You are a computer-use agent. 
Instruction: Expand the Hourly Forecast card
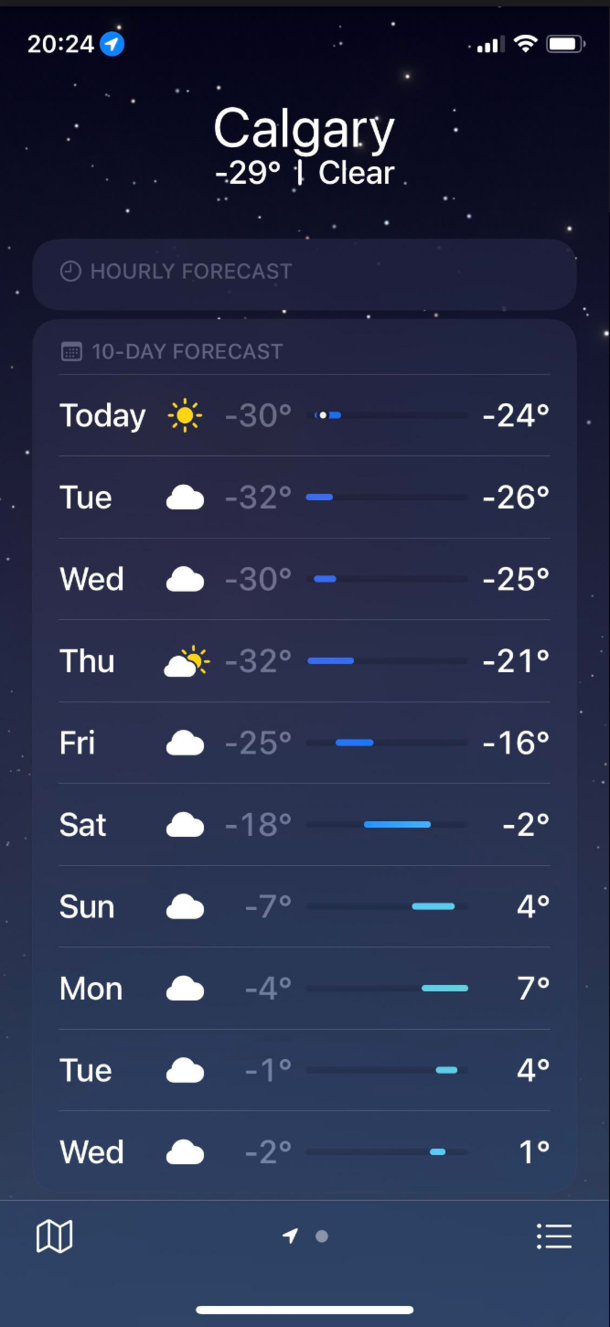(304, 272)
